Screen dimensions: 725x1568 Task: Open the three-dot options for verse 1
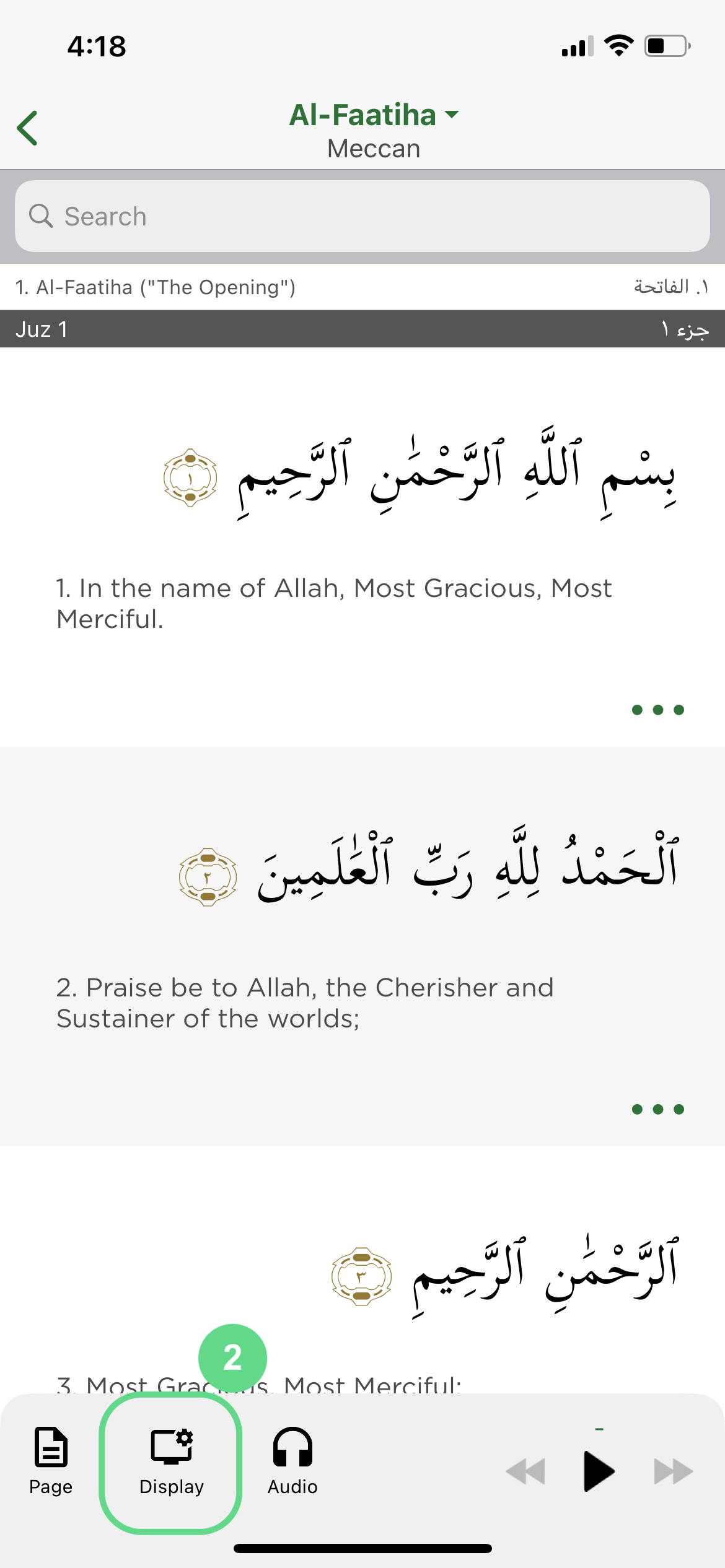tap(657, 710)
